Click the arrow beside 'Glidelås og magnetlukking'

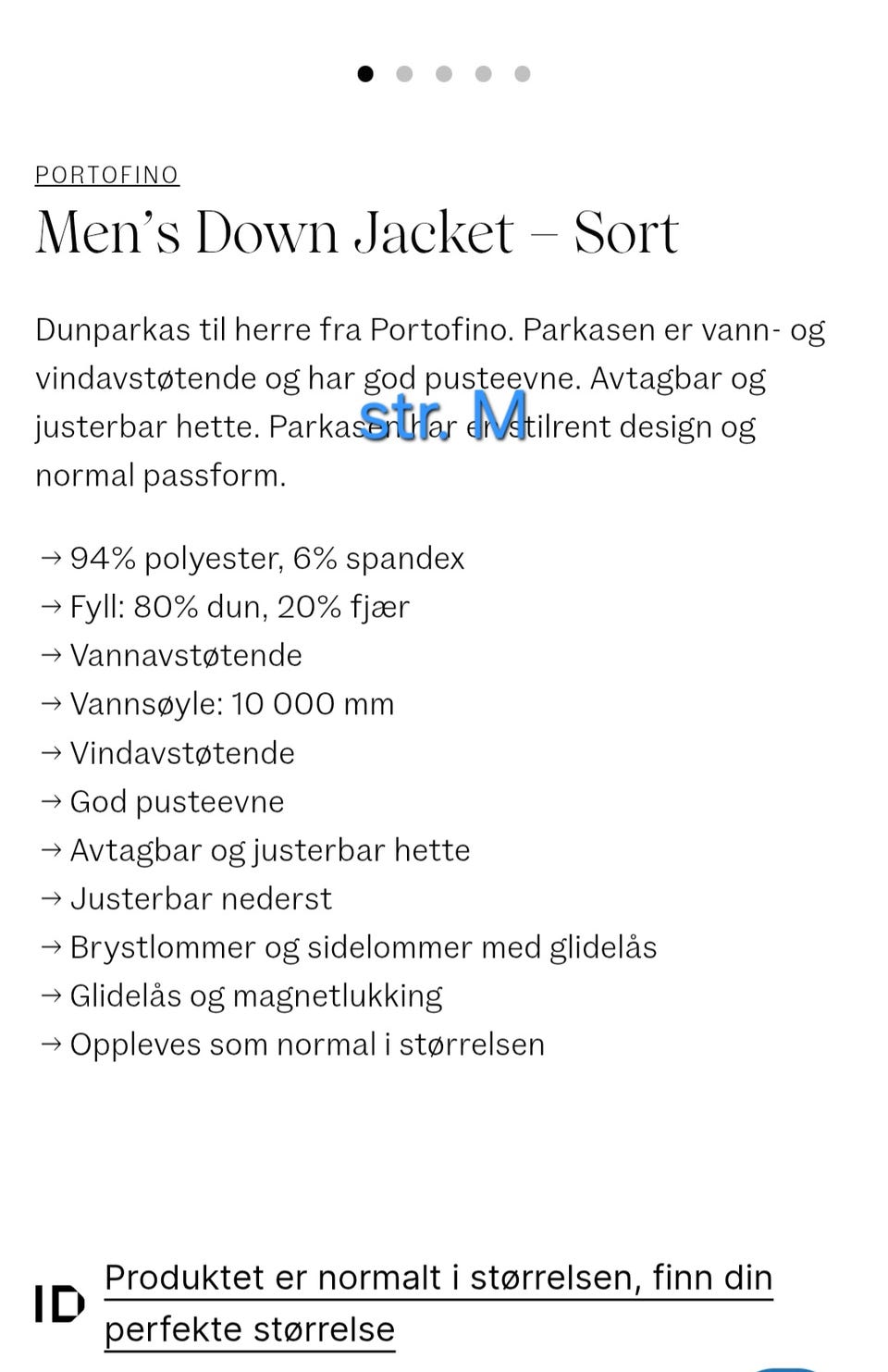pyautogui.click(x=49, y=995)
